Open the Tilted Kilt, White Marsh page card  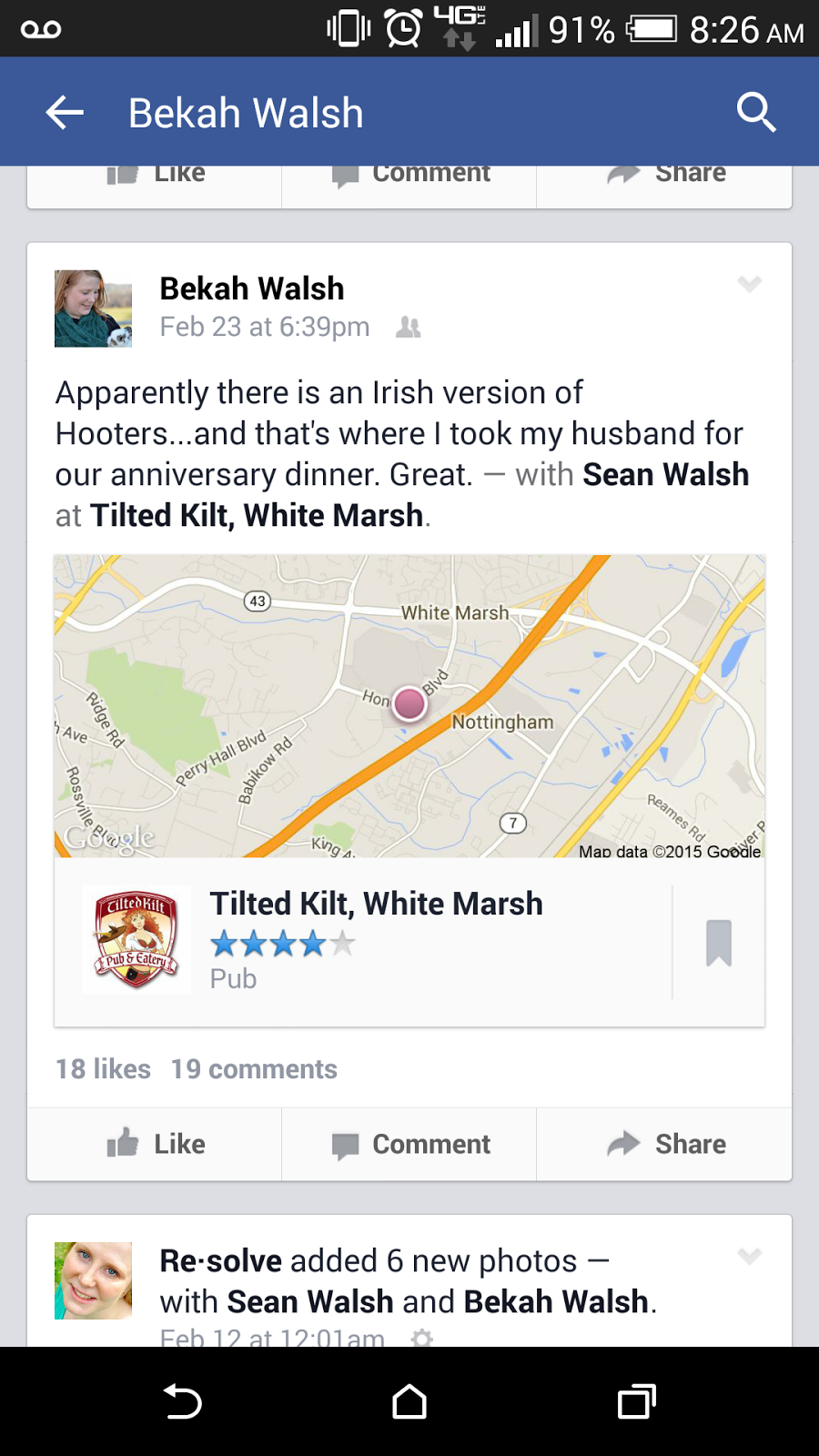376,941
